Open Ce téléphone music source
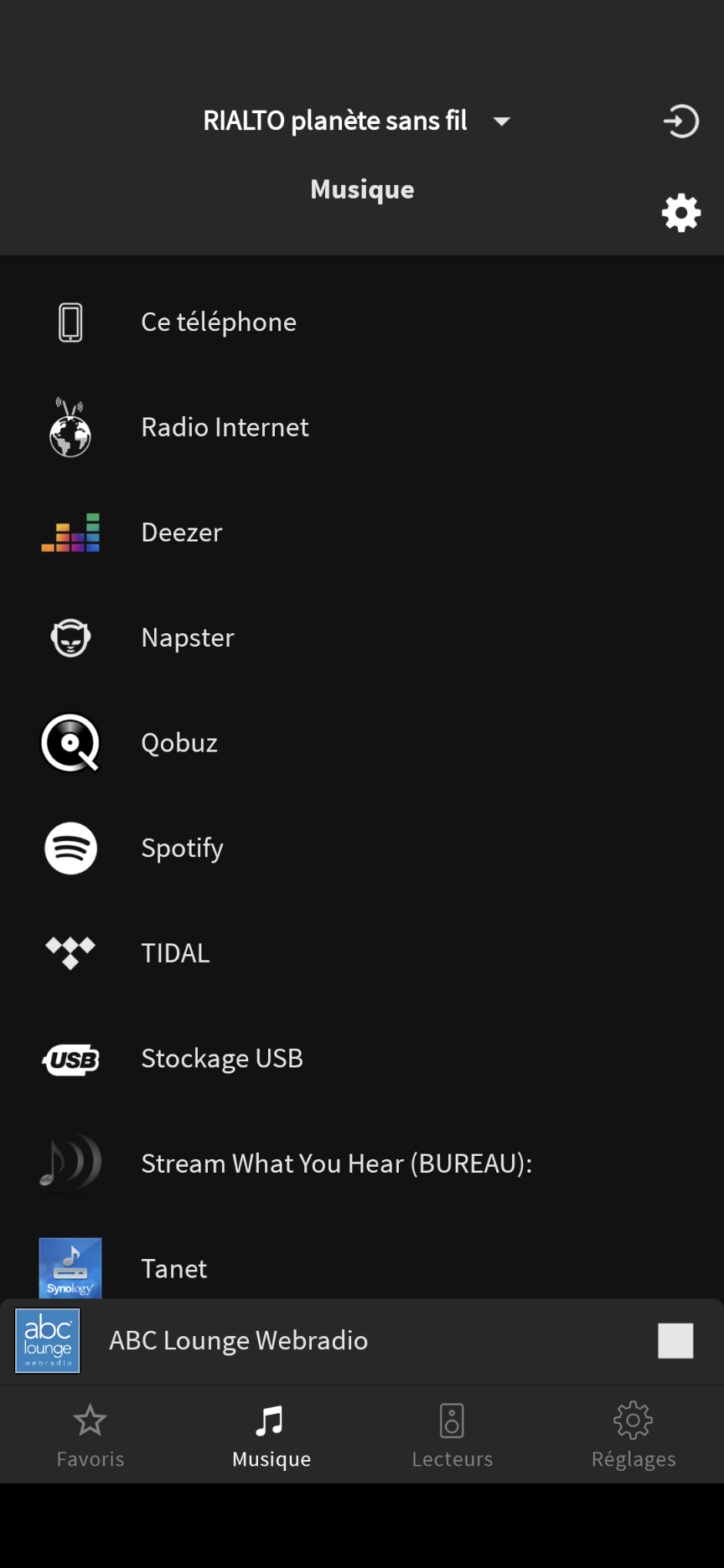This screenshot has height=1568, width=724. 362,322
